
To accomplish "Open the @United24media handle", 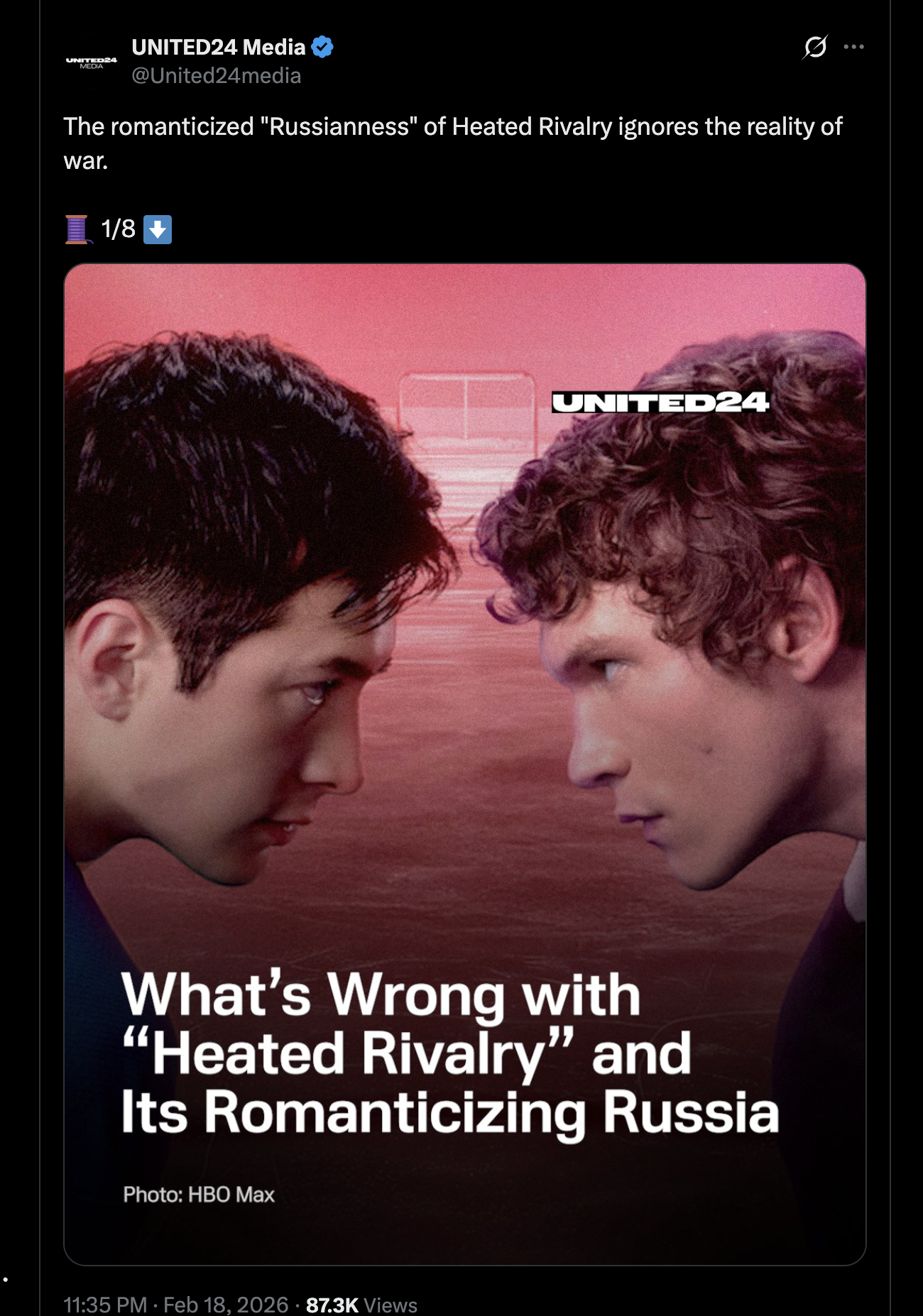I will pyautogui.click(x=216, y=75).
